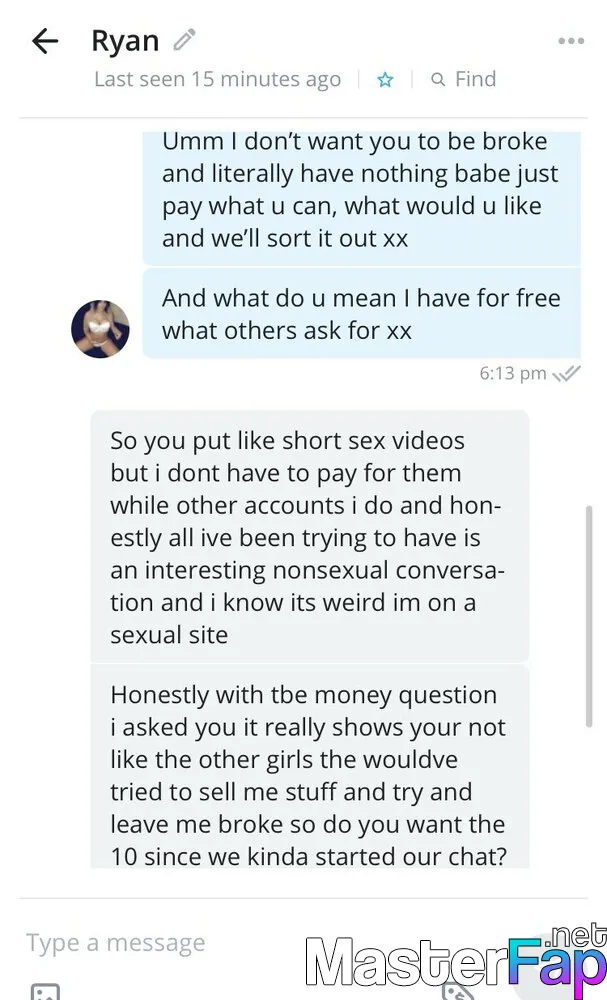The width and height of the screenshot is (607, 1000).
Task: Open Find to search the conversation
Action: (x=464, y=79)
